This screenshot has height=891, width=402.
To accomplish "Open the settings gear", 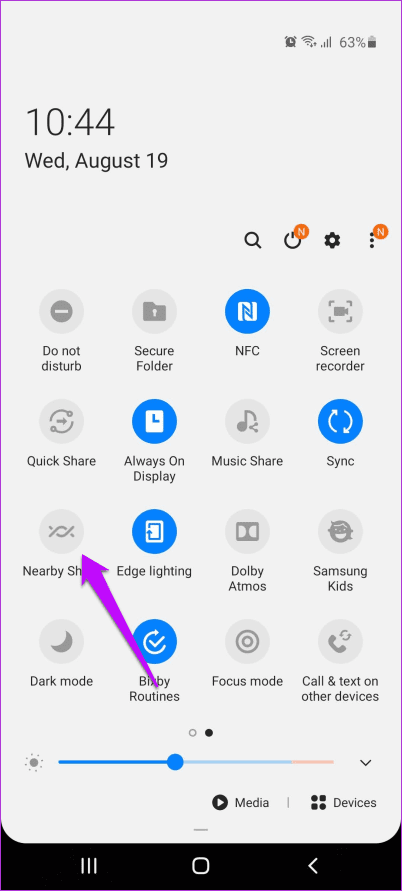I will (x=332, y=241).
